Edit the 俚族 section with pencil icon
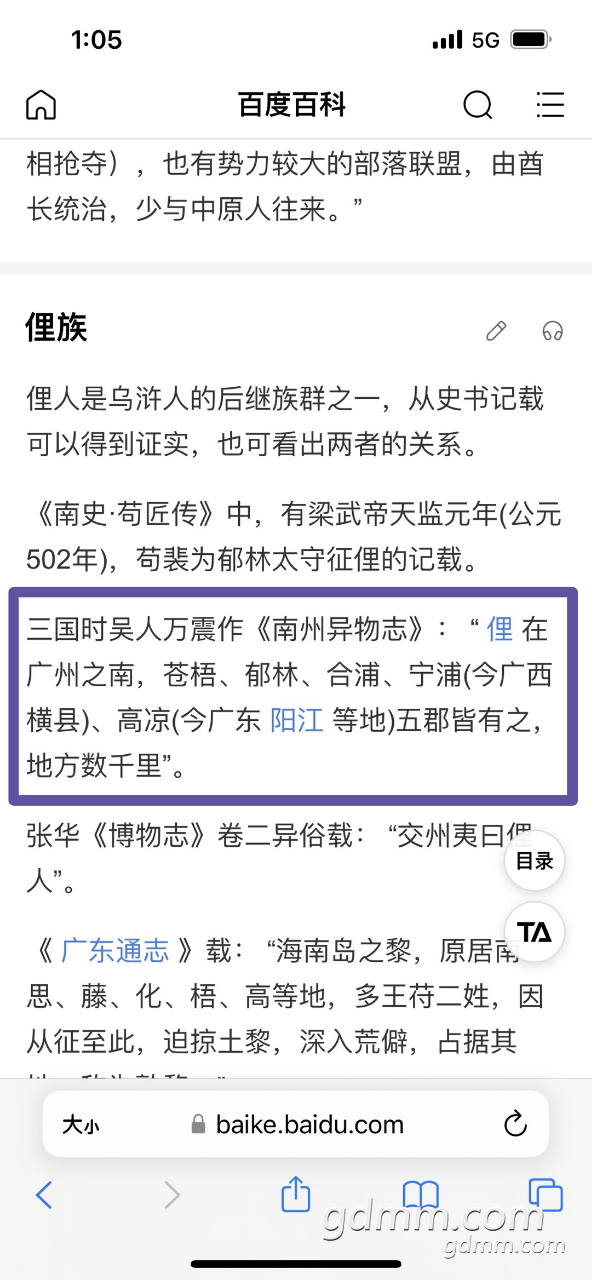 tap(496, 331)
